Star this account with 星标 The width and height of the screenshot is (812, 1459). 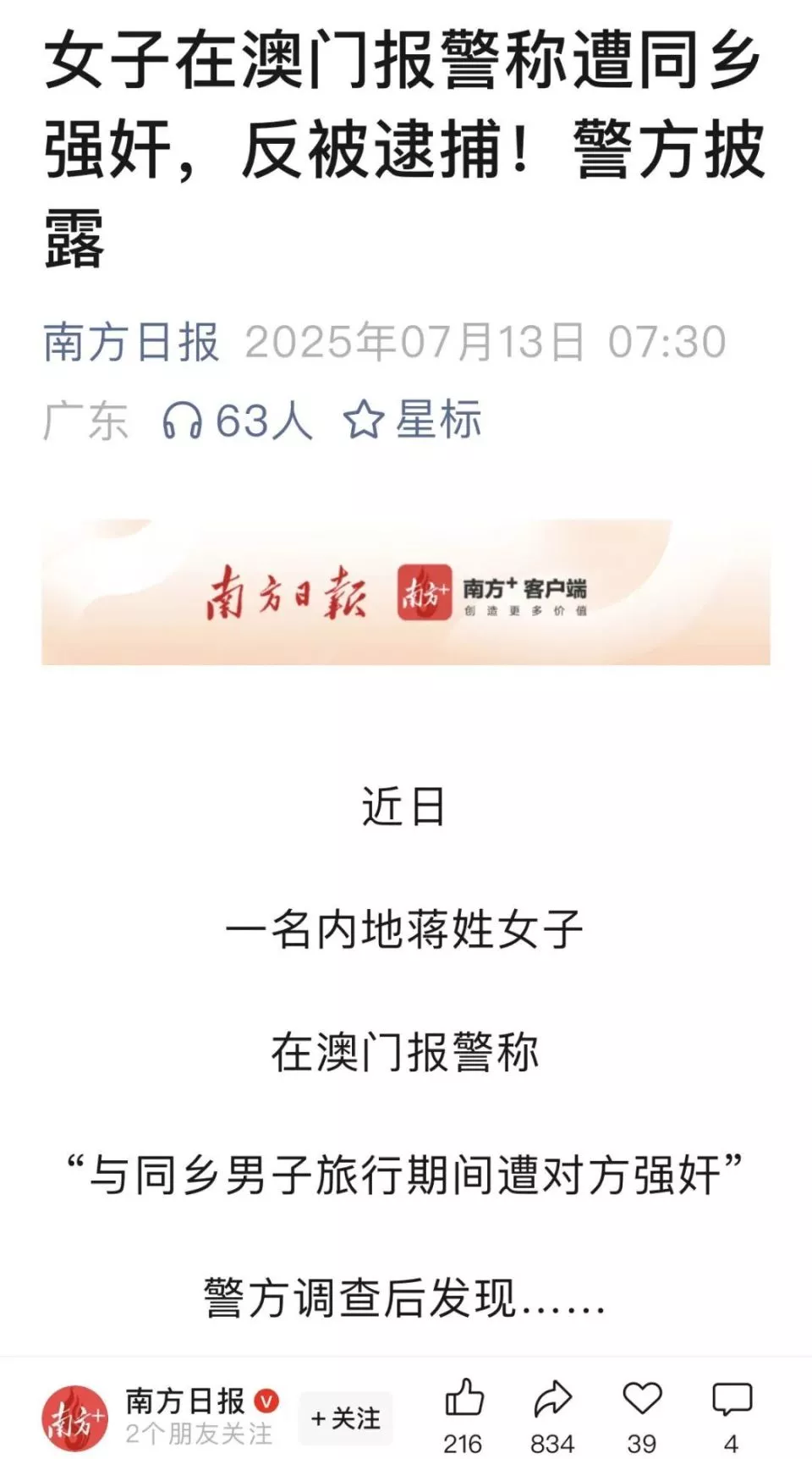point(413,420)
